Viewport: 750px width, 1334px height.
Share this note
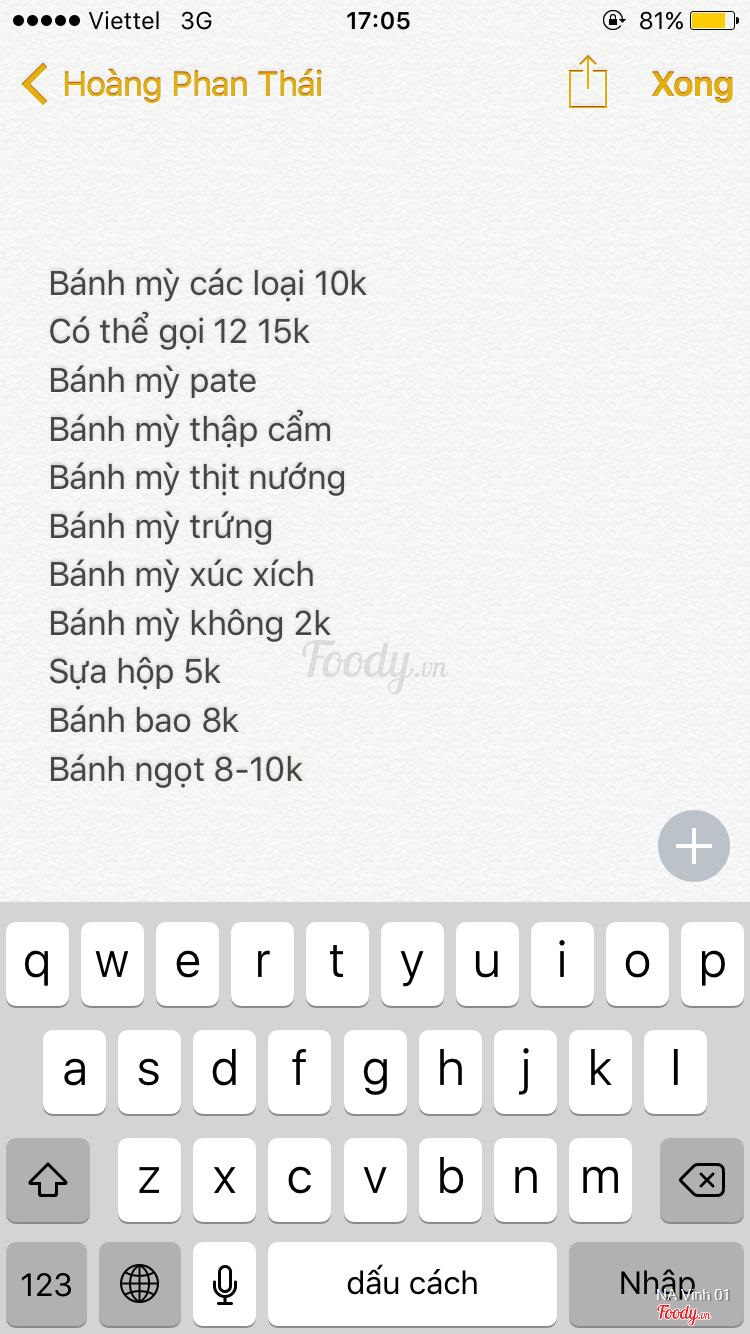(x=588, y=82)
